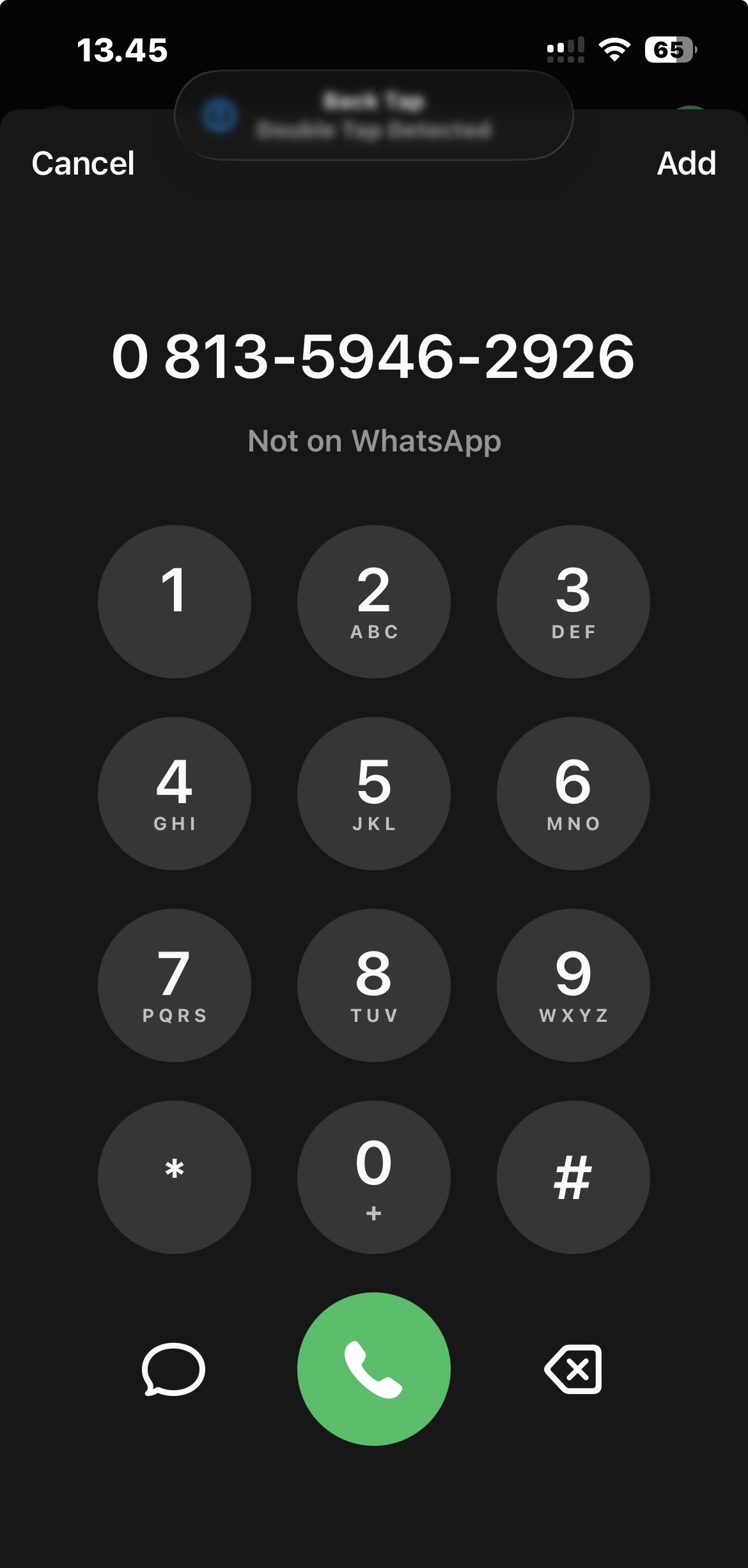This screenshot has width=748, height=1568.
Task: Enter digit 9 WXYZ
Action: (x=573, y=985)
